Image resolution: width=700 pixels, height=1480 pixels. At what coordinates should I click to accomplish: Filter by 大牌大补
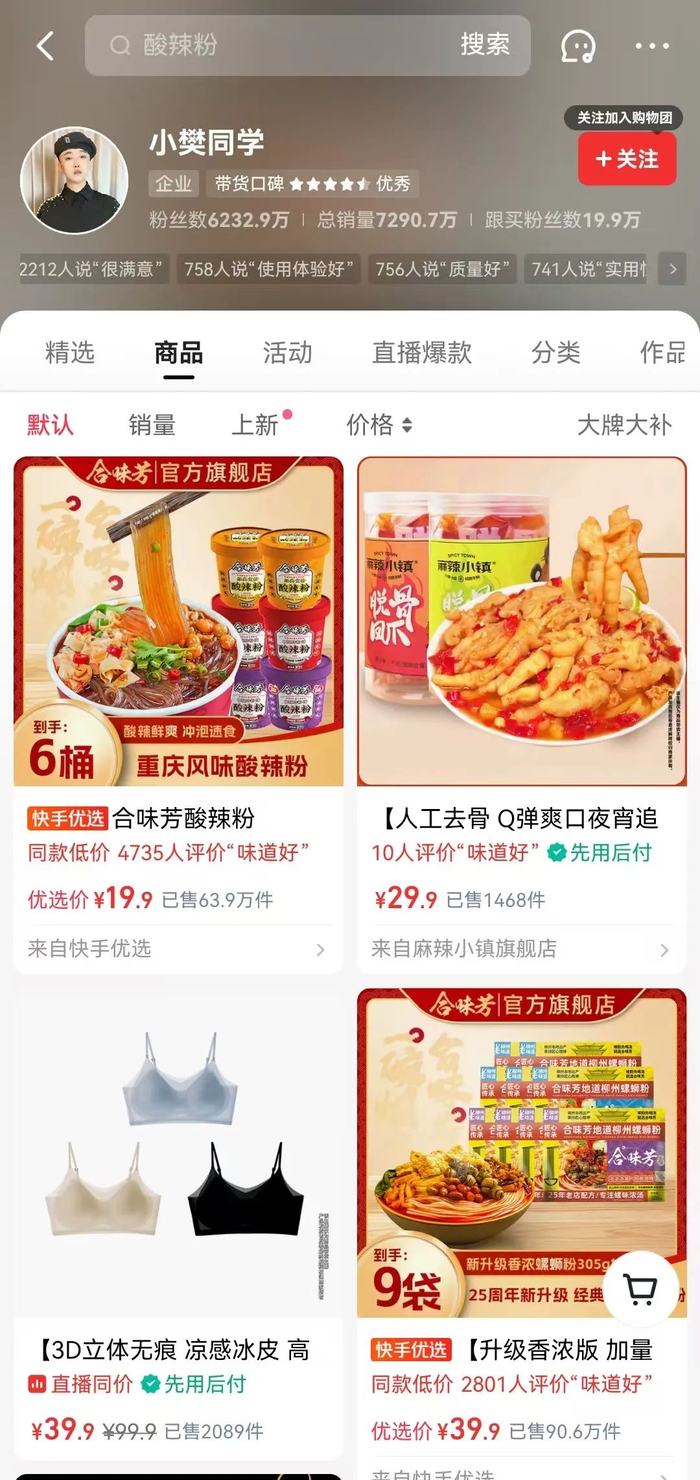pyautogui.click(x=624, y=425)
